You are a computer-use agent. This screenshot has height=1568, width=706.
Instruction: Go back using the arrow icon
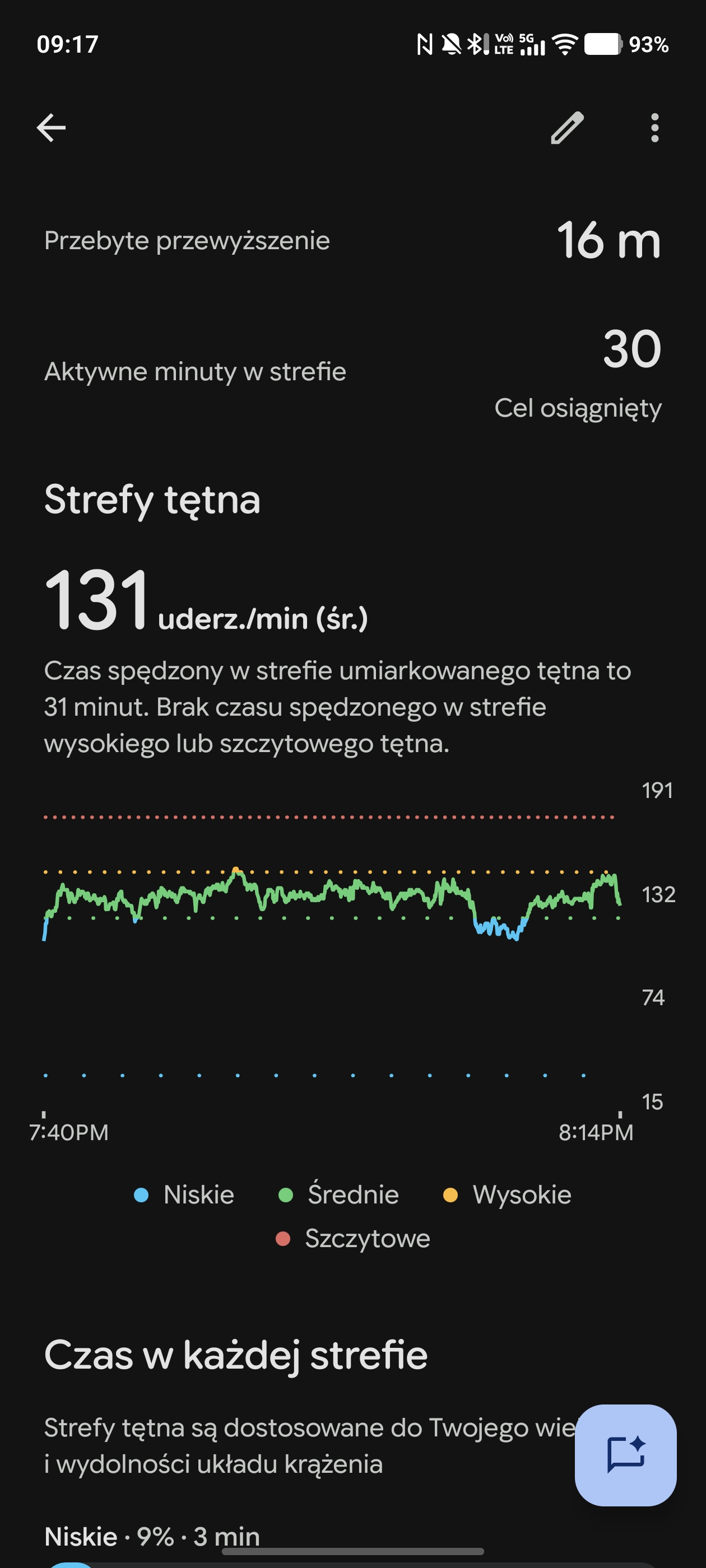[51, 128]
